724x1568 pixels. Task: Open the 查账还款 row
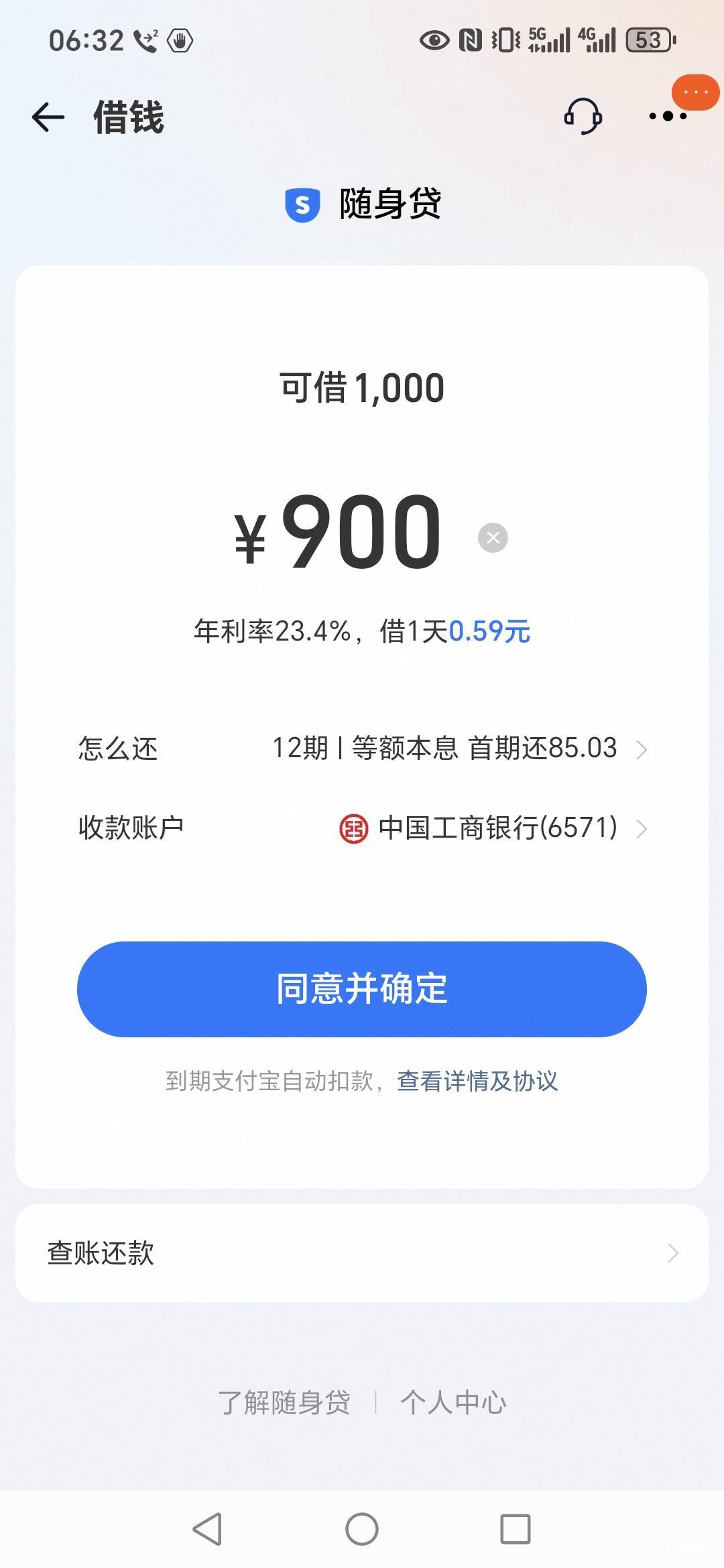pyautogui.click(x=362, y=1253)
